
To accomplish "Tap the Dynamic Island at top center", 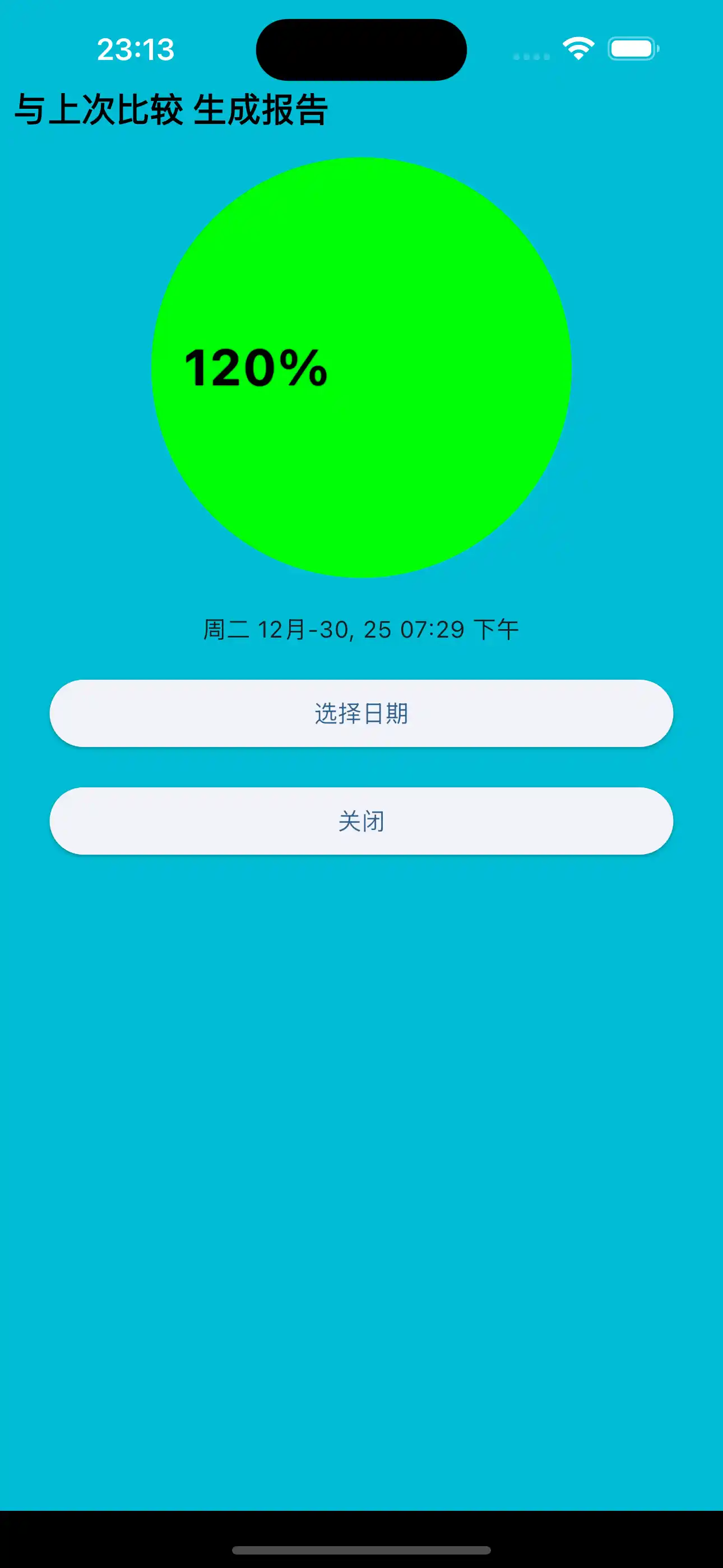I will point(361,49).
